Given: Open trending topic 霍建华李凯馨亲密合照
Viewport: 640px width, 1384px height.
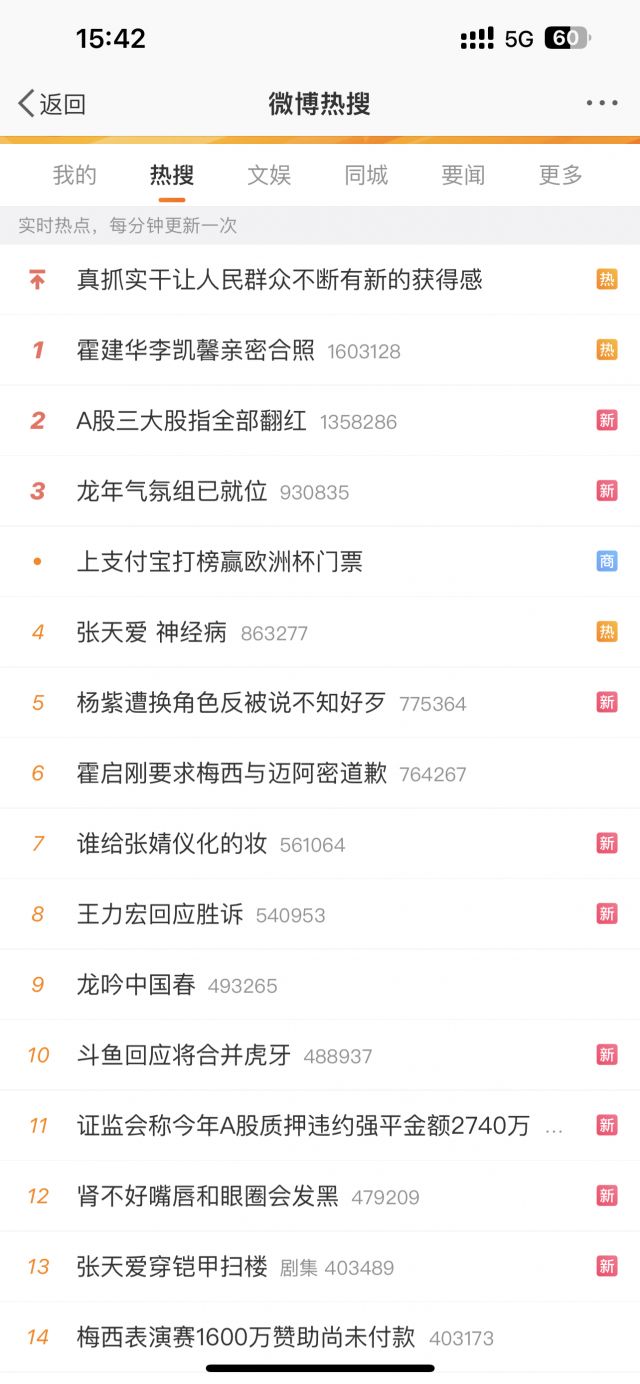Looking at the screenshot, I should pos(196,350).
